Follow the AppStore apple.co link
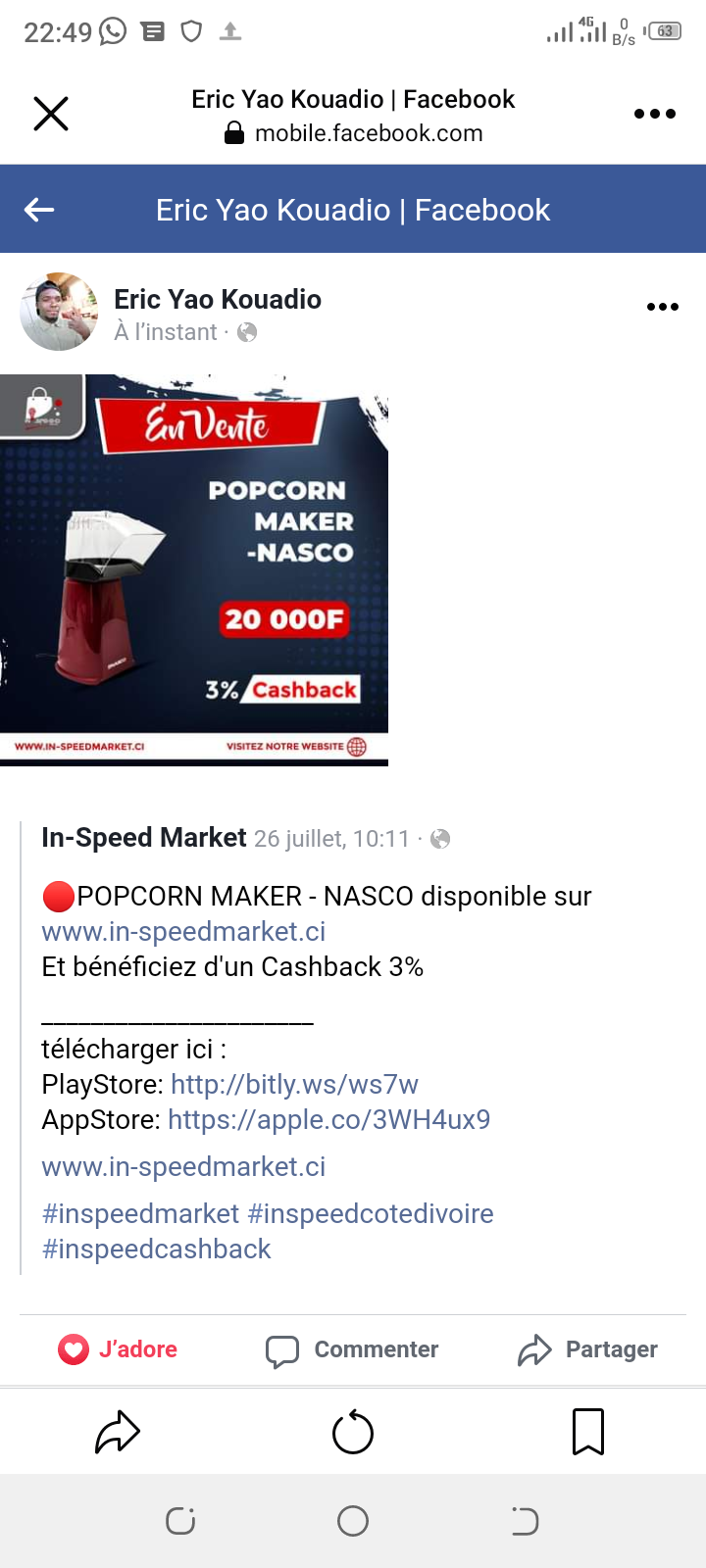This screenshot has width=706, height=1568. click(328, 1120)
